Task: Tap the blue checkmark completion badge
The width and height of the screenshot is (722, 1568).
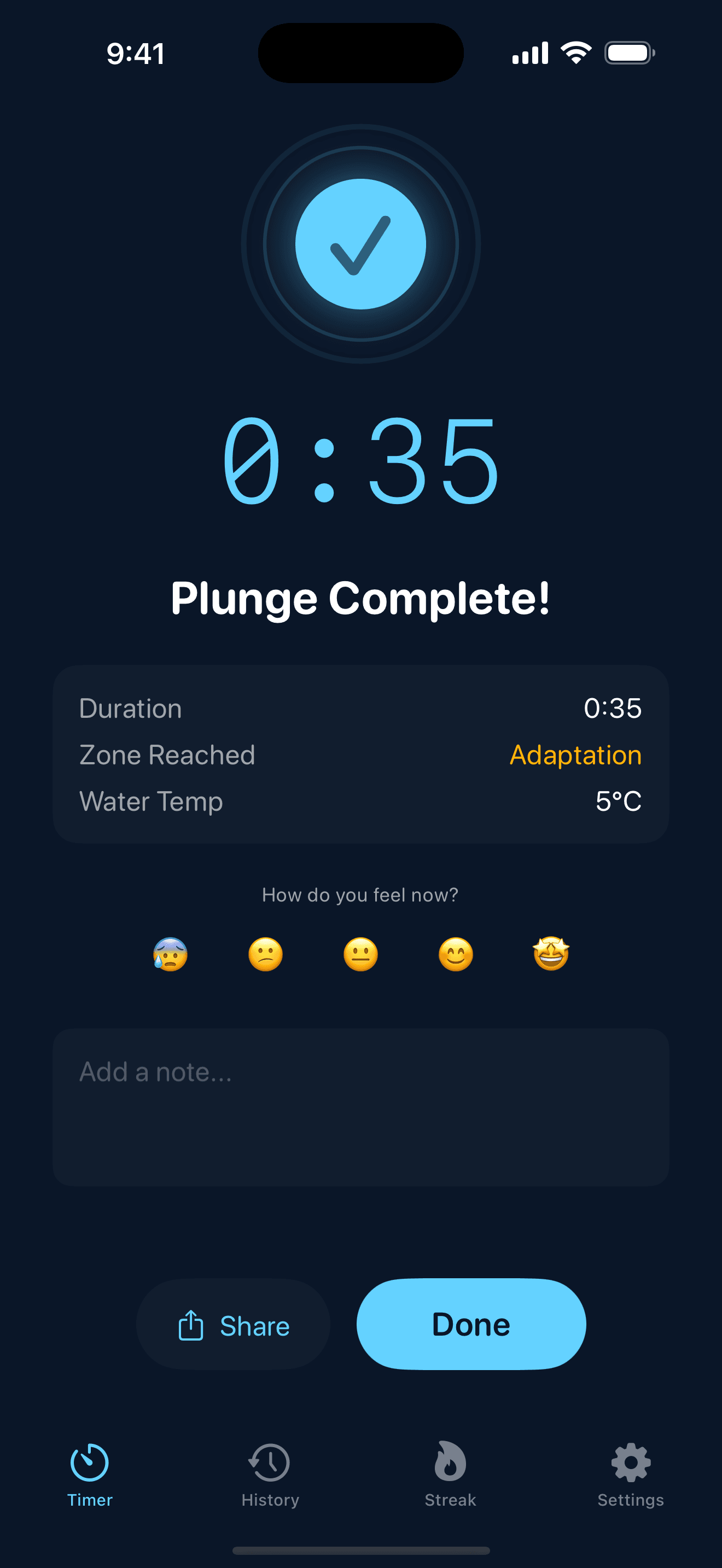Action: 360,243
